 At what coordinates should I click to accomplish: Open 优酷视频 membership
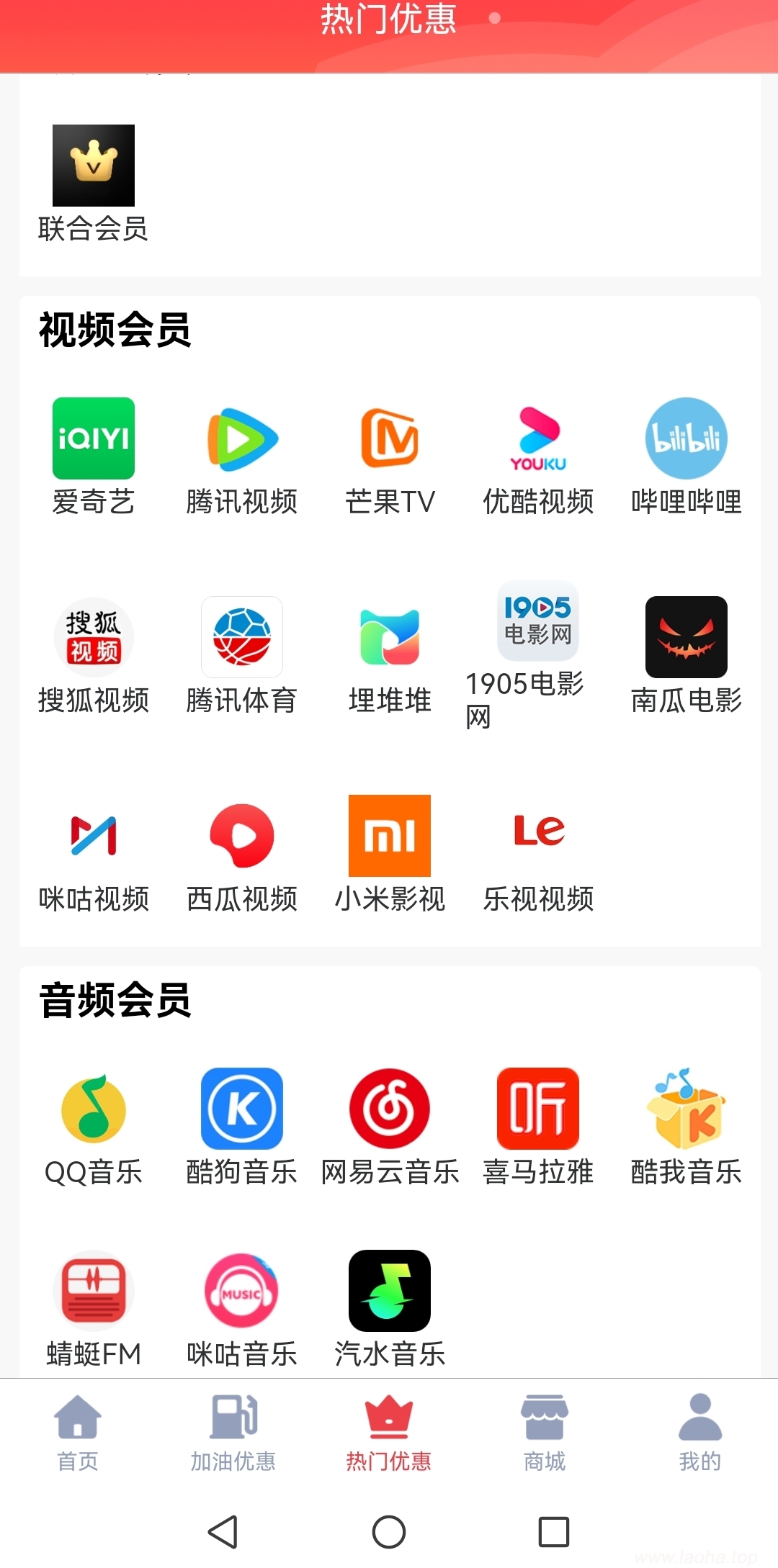[538, 457]
